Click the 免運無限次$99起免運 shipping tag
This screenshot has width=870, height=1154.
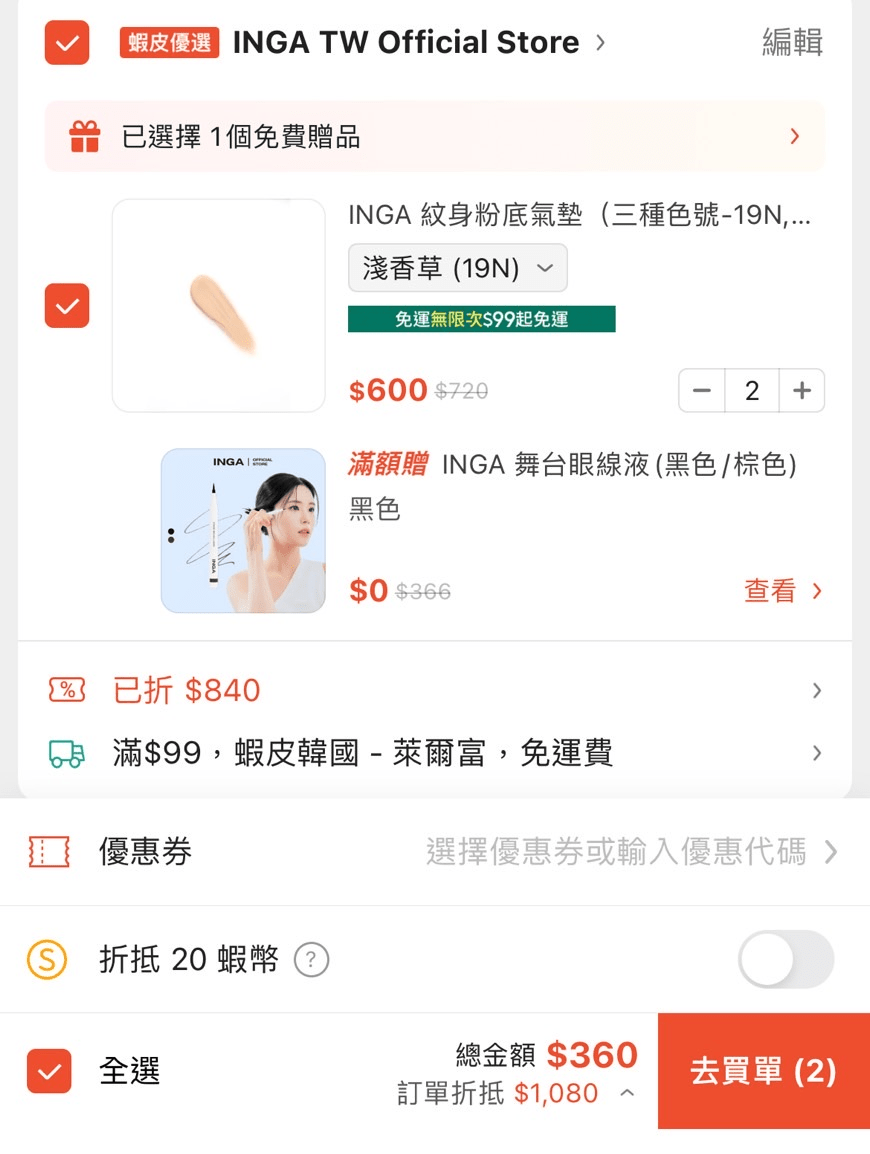479,320
